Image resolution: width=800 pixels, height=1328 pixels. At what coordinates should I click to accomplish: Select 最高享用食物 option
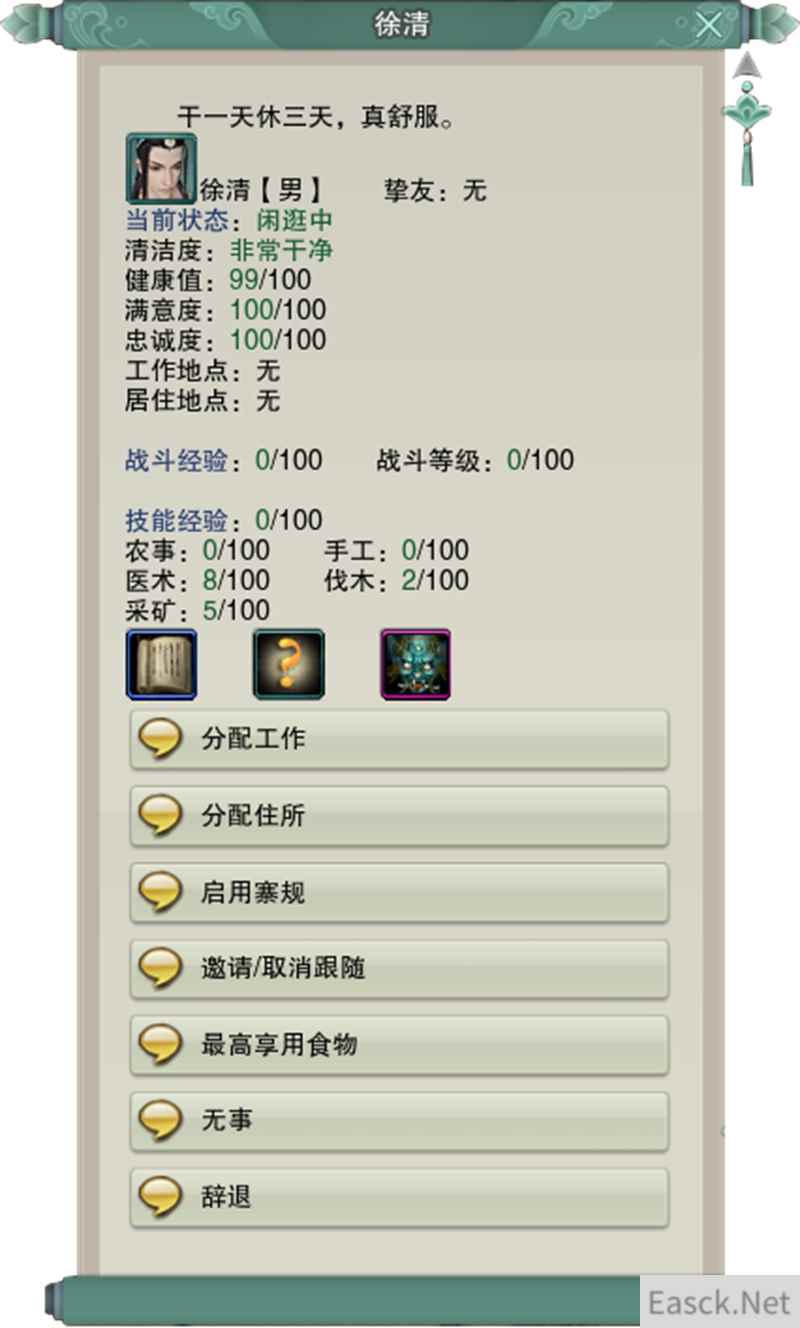[x=399, y=1045]
